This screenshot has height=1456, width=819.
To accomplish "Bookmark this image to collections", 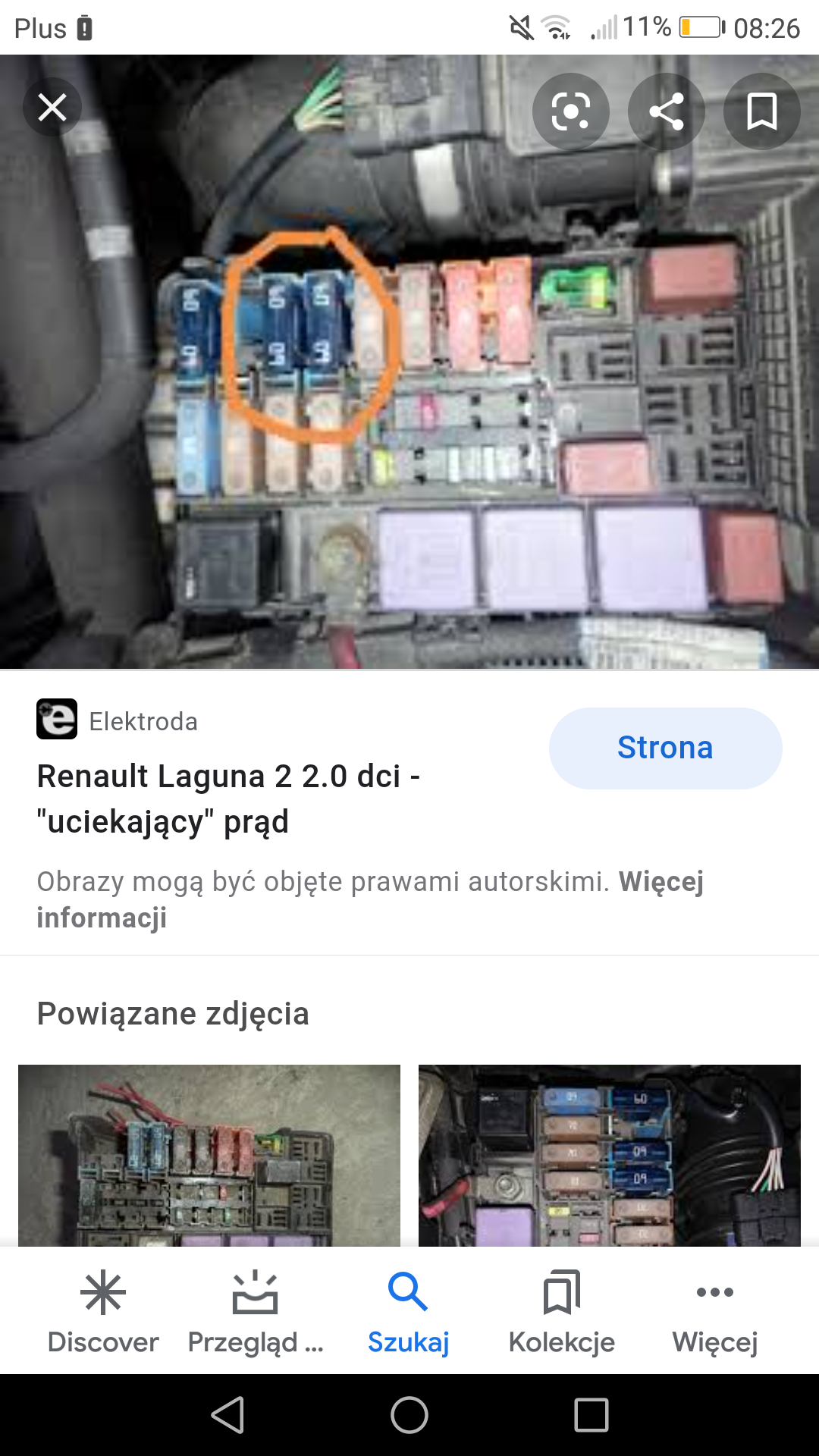I will 761,111.
